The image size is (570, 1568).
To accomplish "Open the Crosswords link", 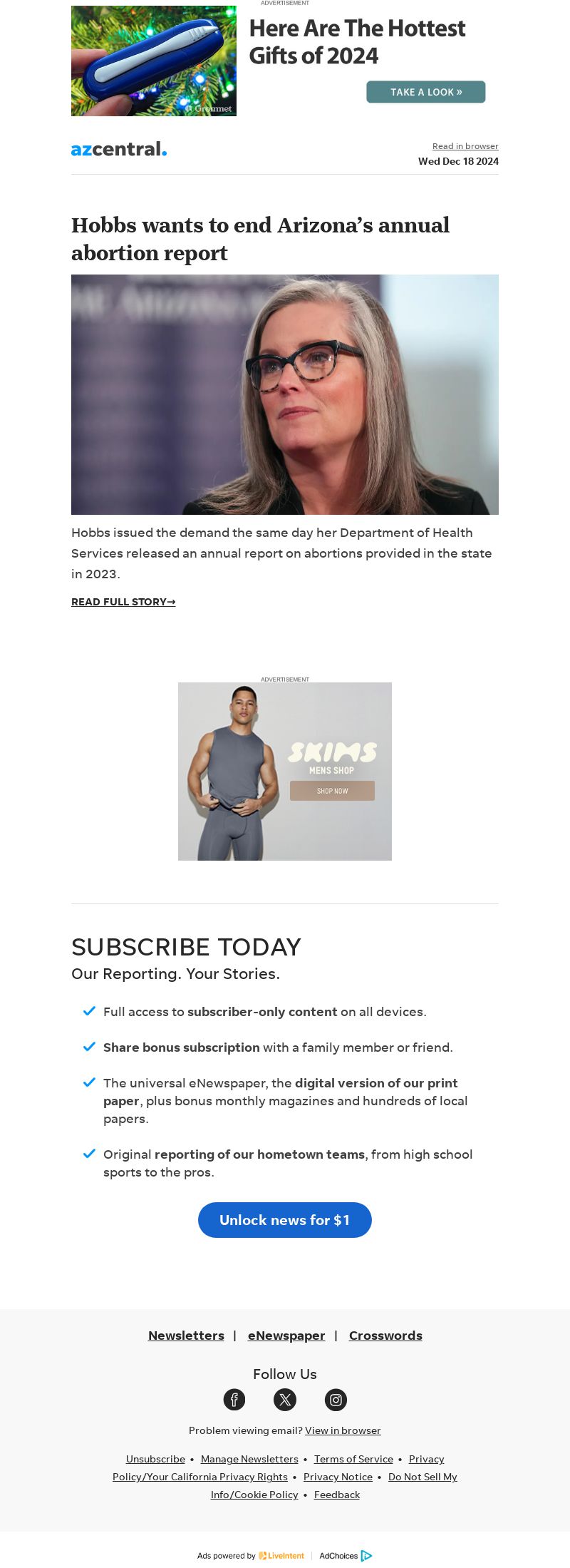I will pos(385,1336).
